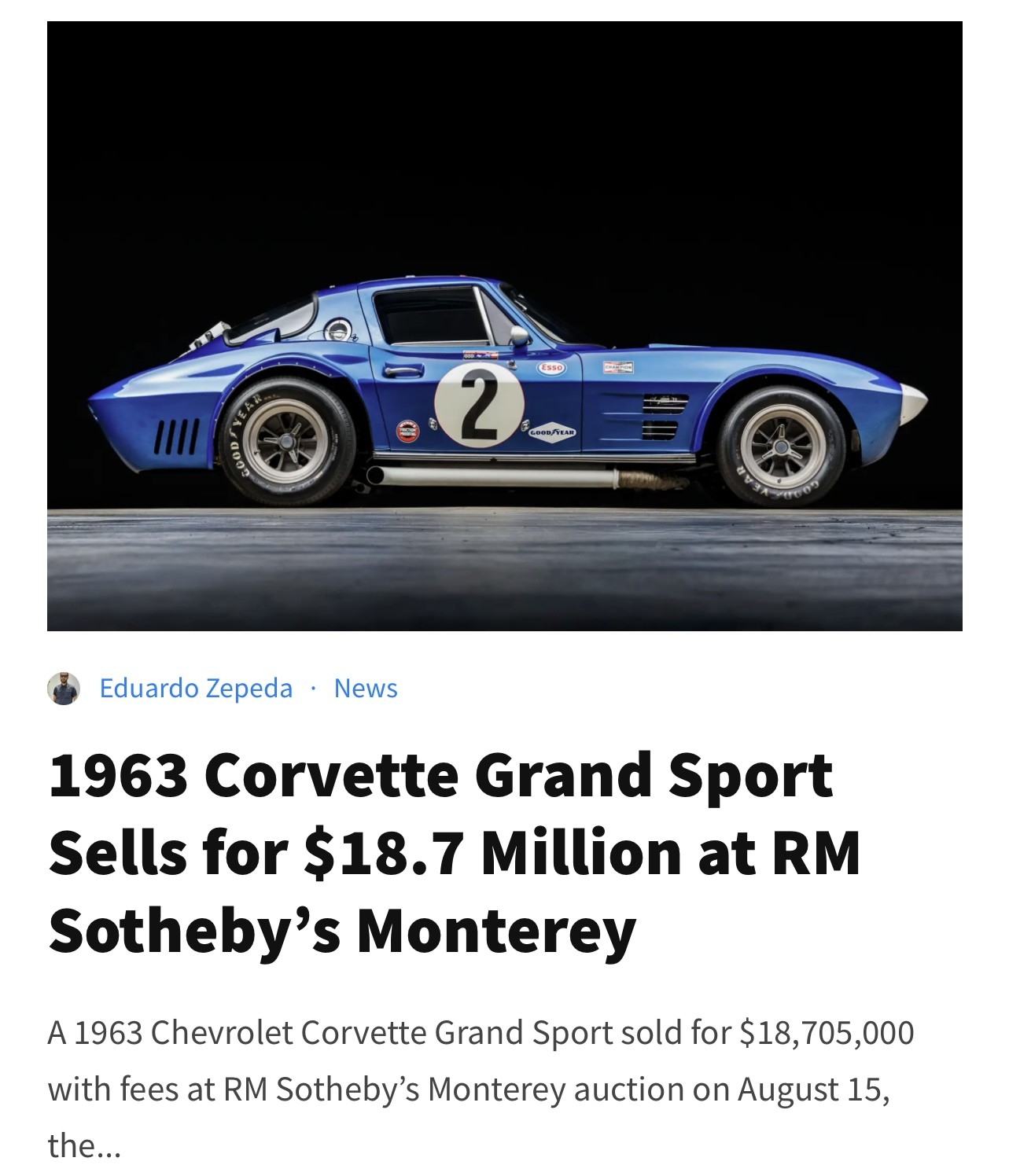Open author Eduardo Zepeda's profile link

click(196, 688)
